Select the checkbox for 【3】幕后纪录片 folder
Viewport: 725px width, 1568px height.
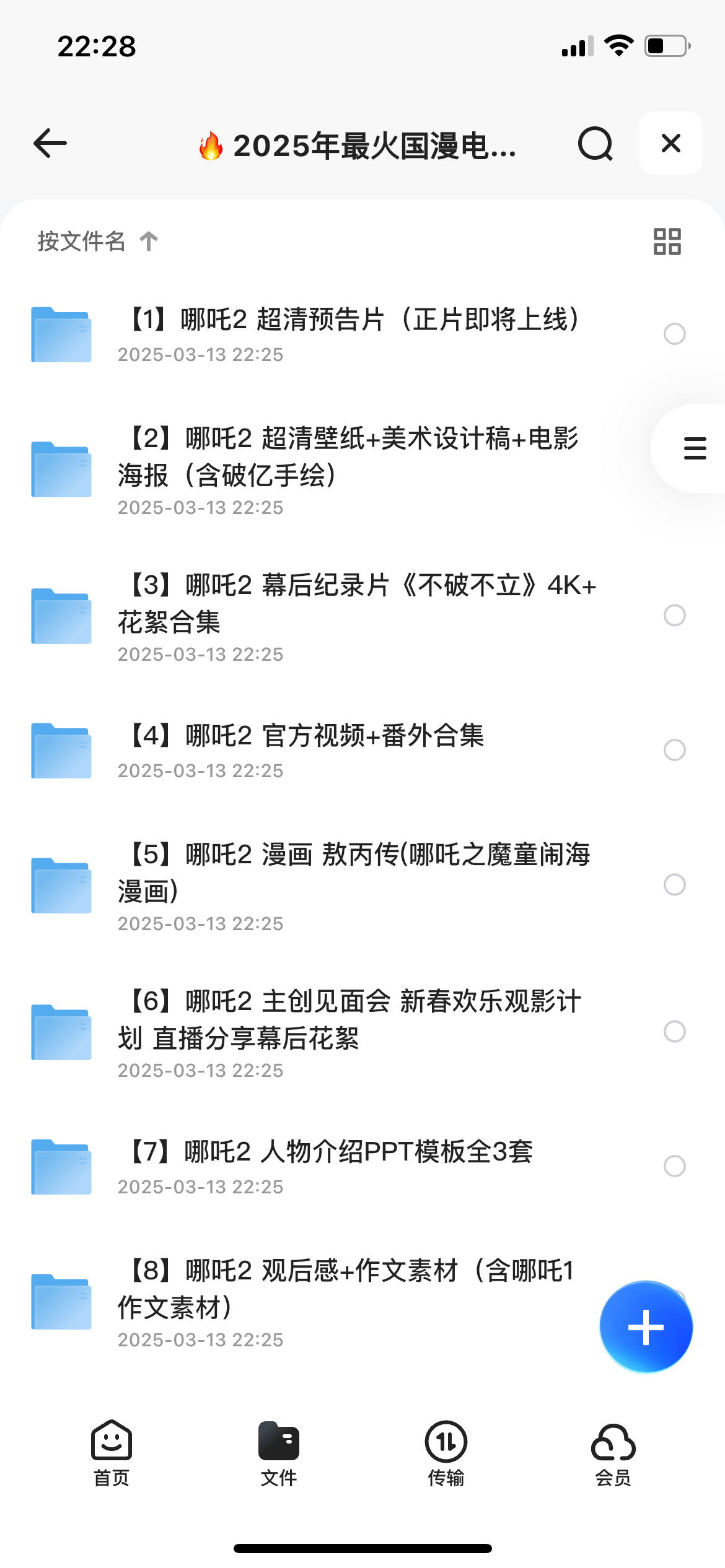click(x=675, y=616)
